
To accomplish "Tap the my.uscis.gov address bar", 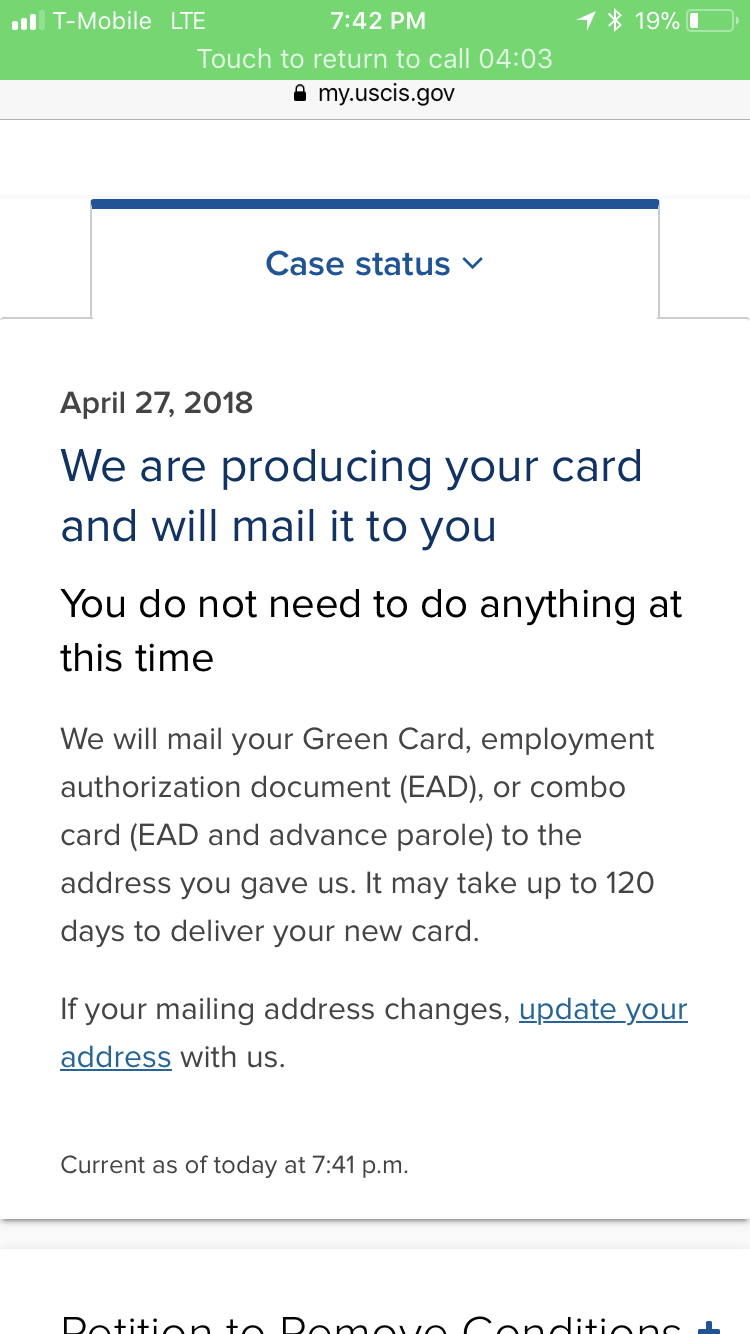I will point(374,94).
